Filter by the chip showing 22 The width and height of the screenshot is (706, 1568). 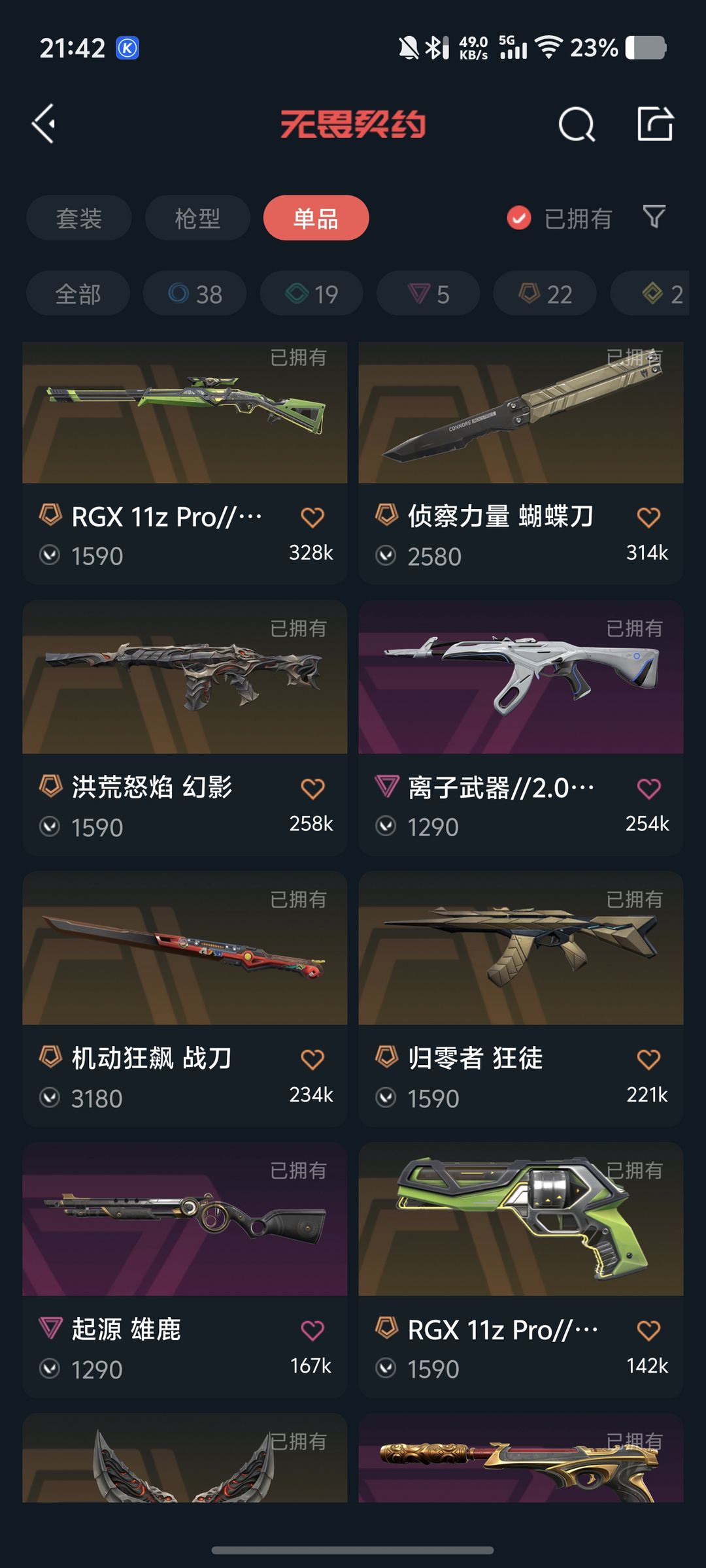pyautogui.click(x=545, y=293)
